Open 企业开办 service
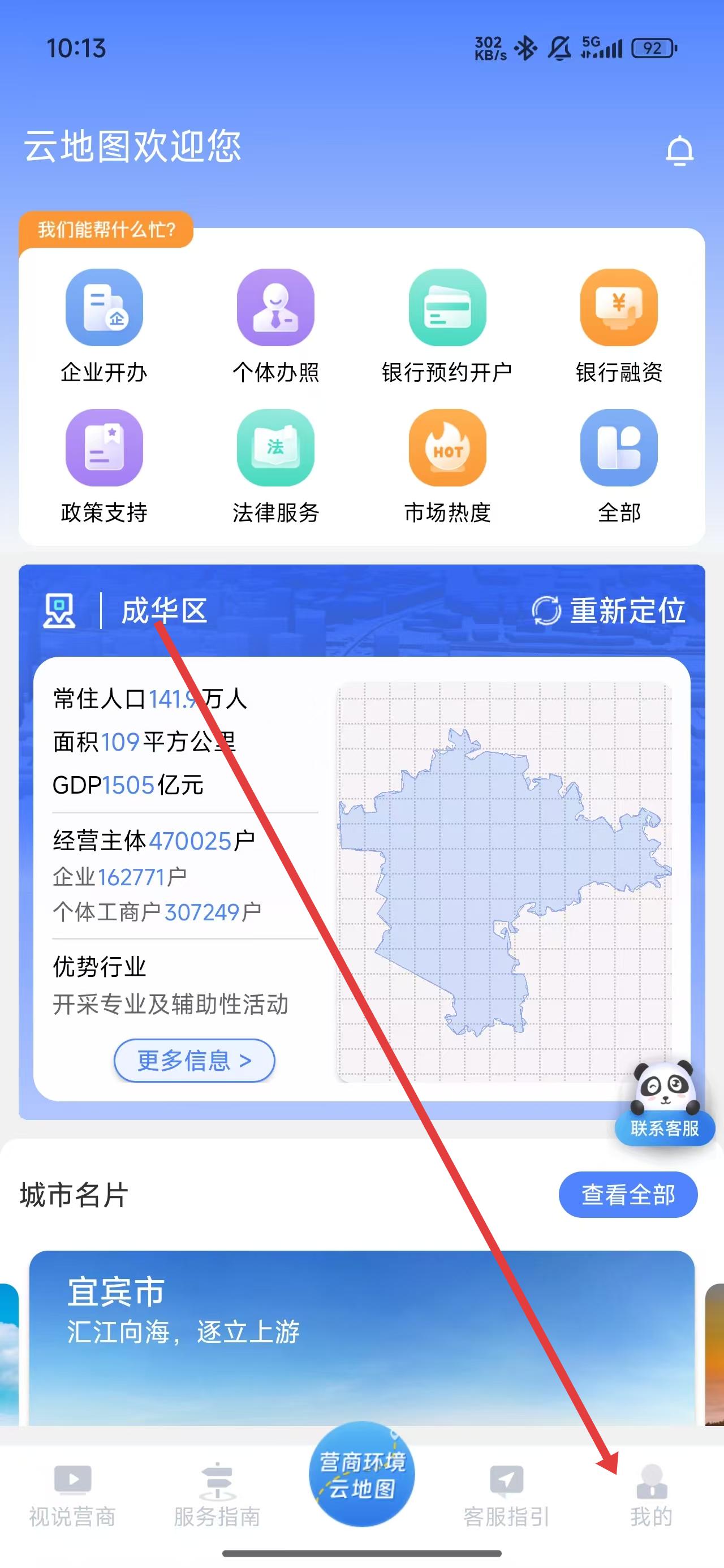 [x=104, y=326]
